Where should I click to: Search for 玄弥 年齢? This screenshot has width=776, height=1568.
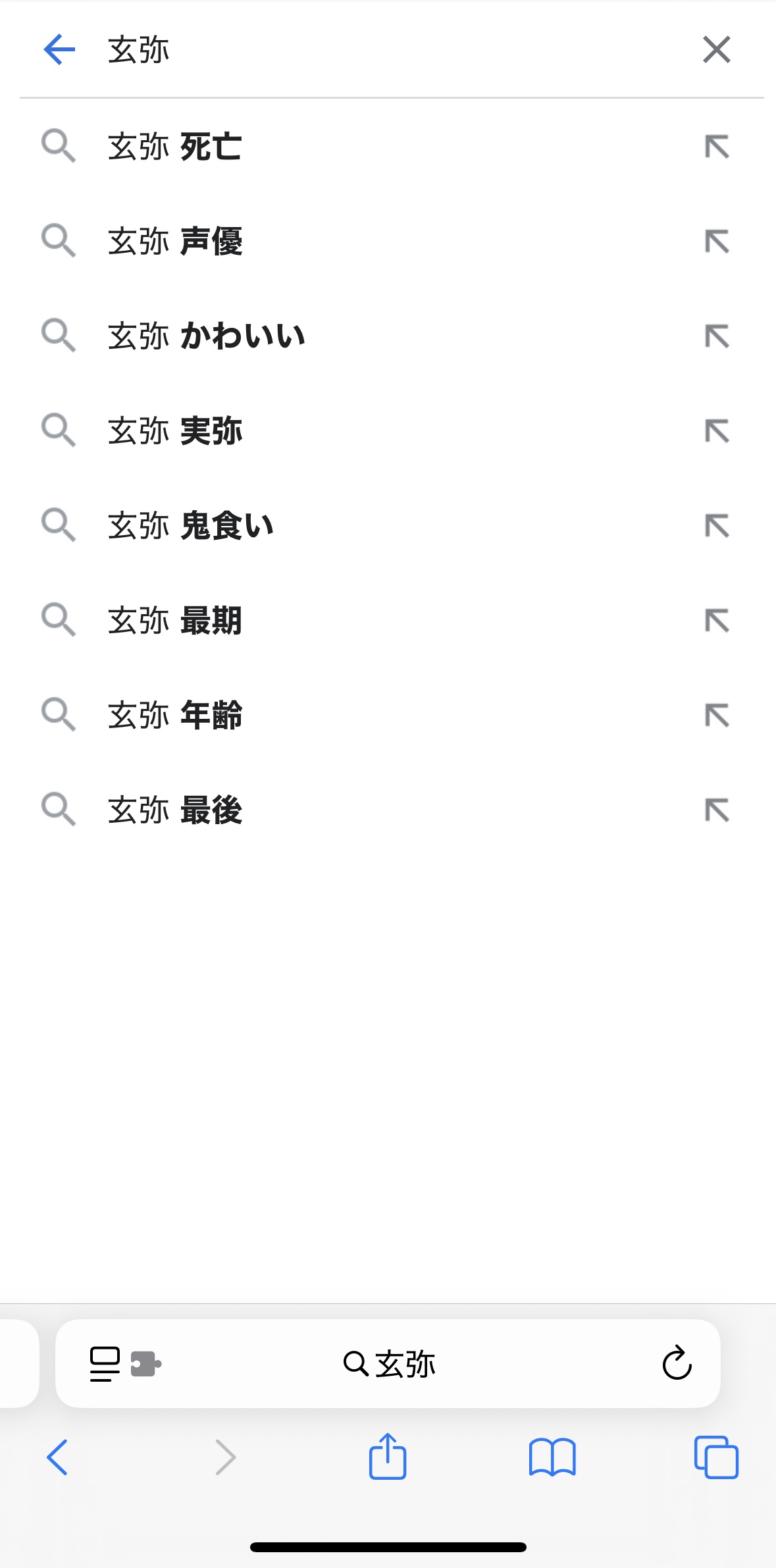pyautogui.click(x=175, y=715)
